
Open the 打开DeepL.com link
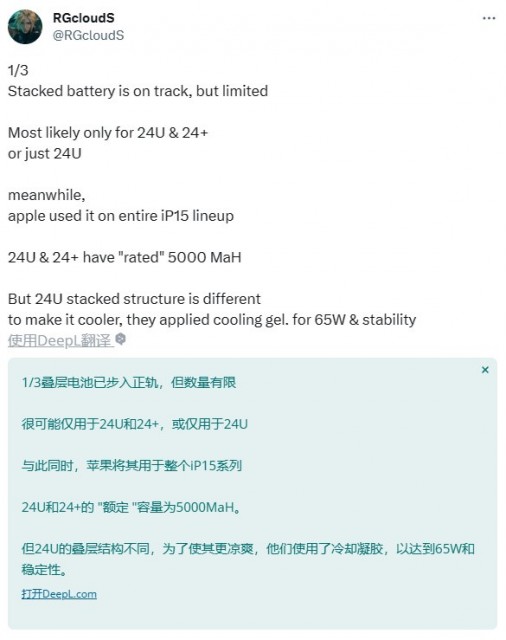tap(59, 594)
